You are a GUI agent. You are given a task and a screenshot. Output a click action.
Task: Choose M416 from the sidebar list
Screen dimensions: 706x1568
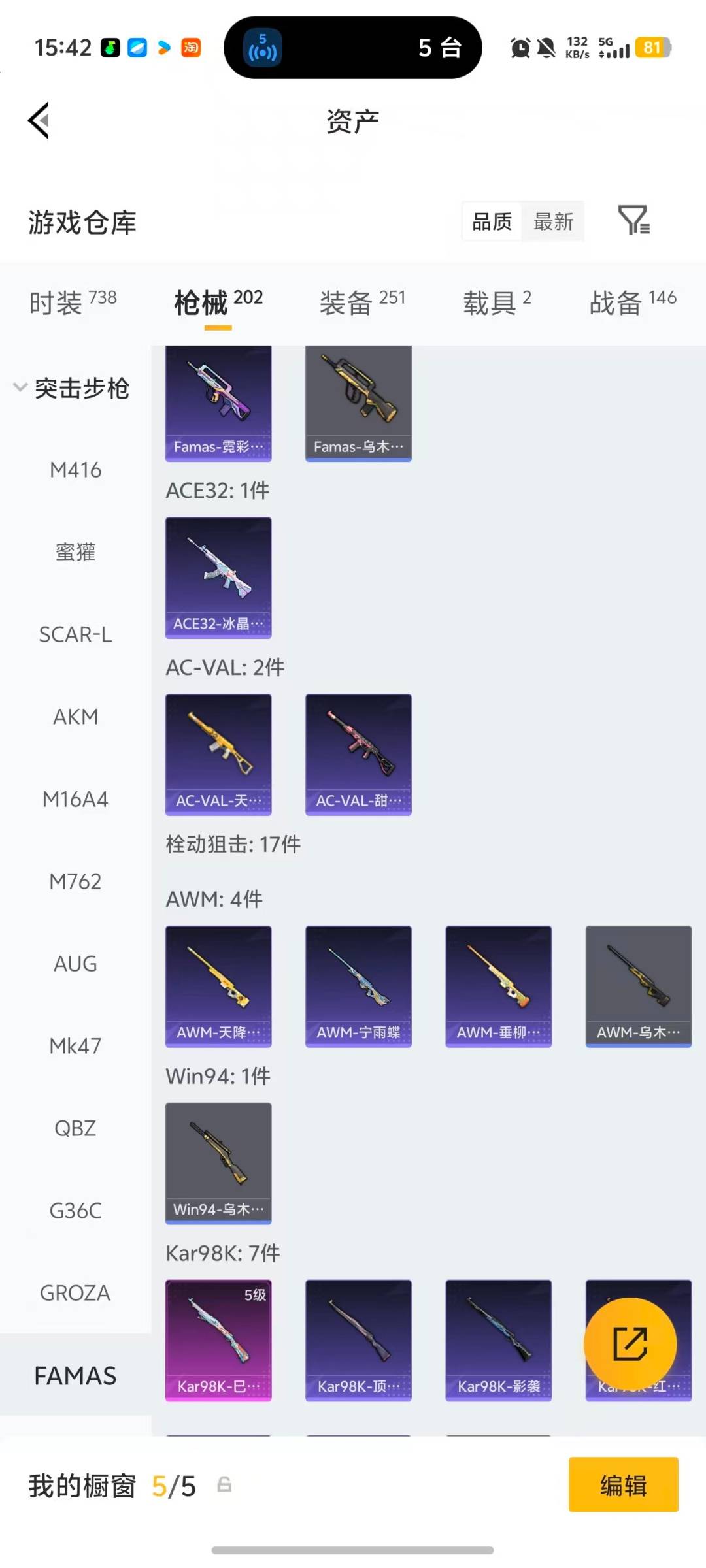click(76, 469)
